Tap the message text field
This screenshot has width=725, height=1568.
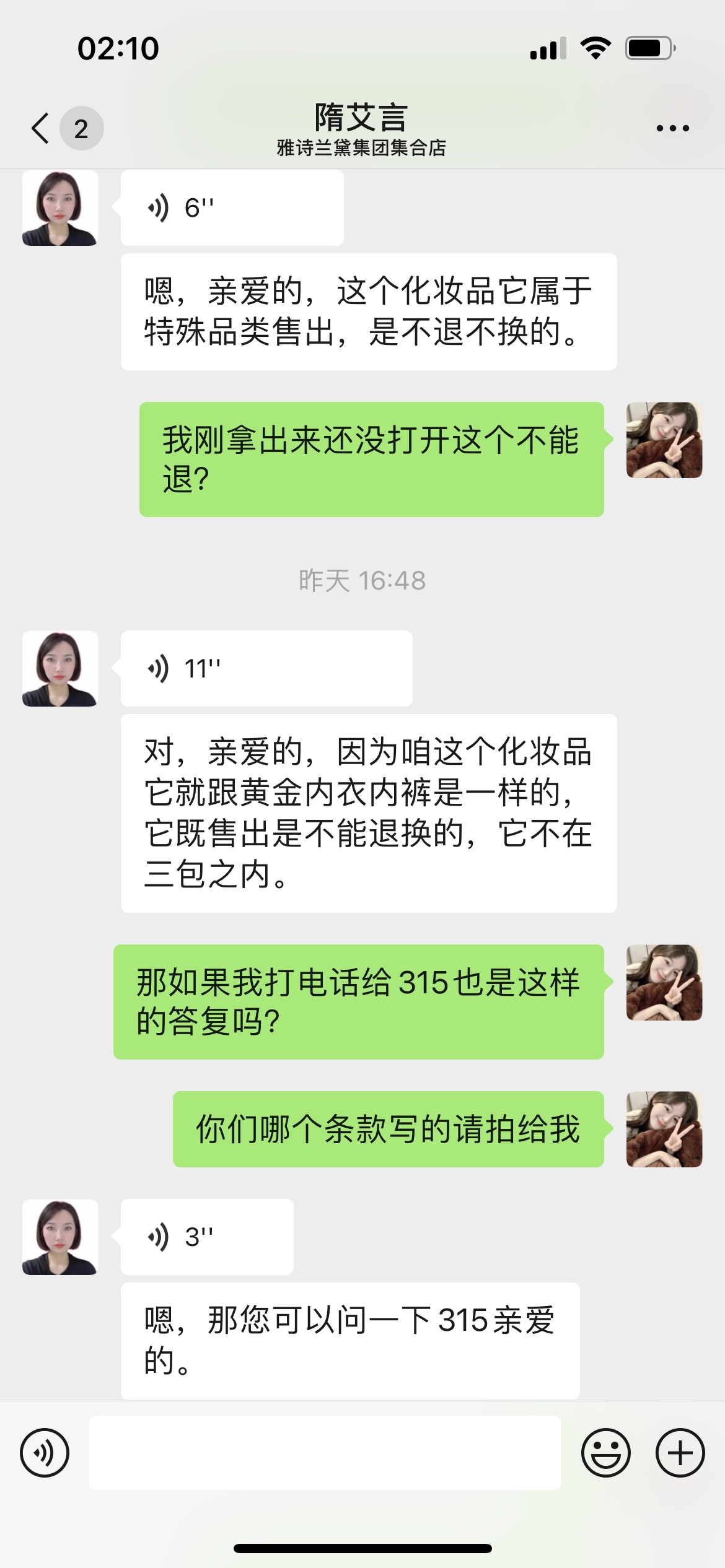pos(325,1453)
